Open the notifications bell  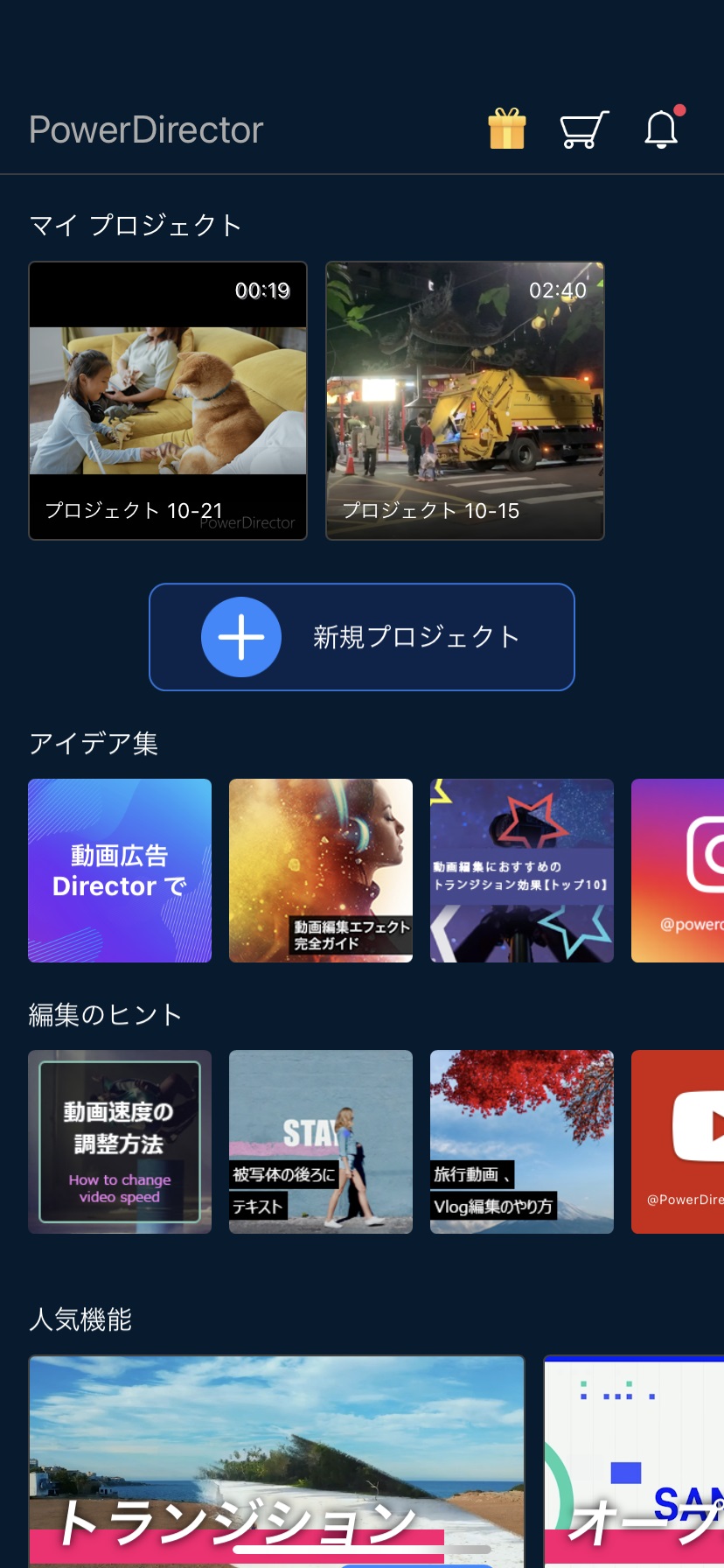662,129
